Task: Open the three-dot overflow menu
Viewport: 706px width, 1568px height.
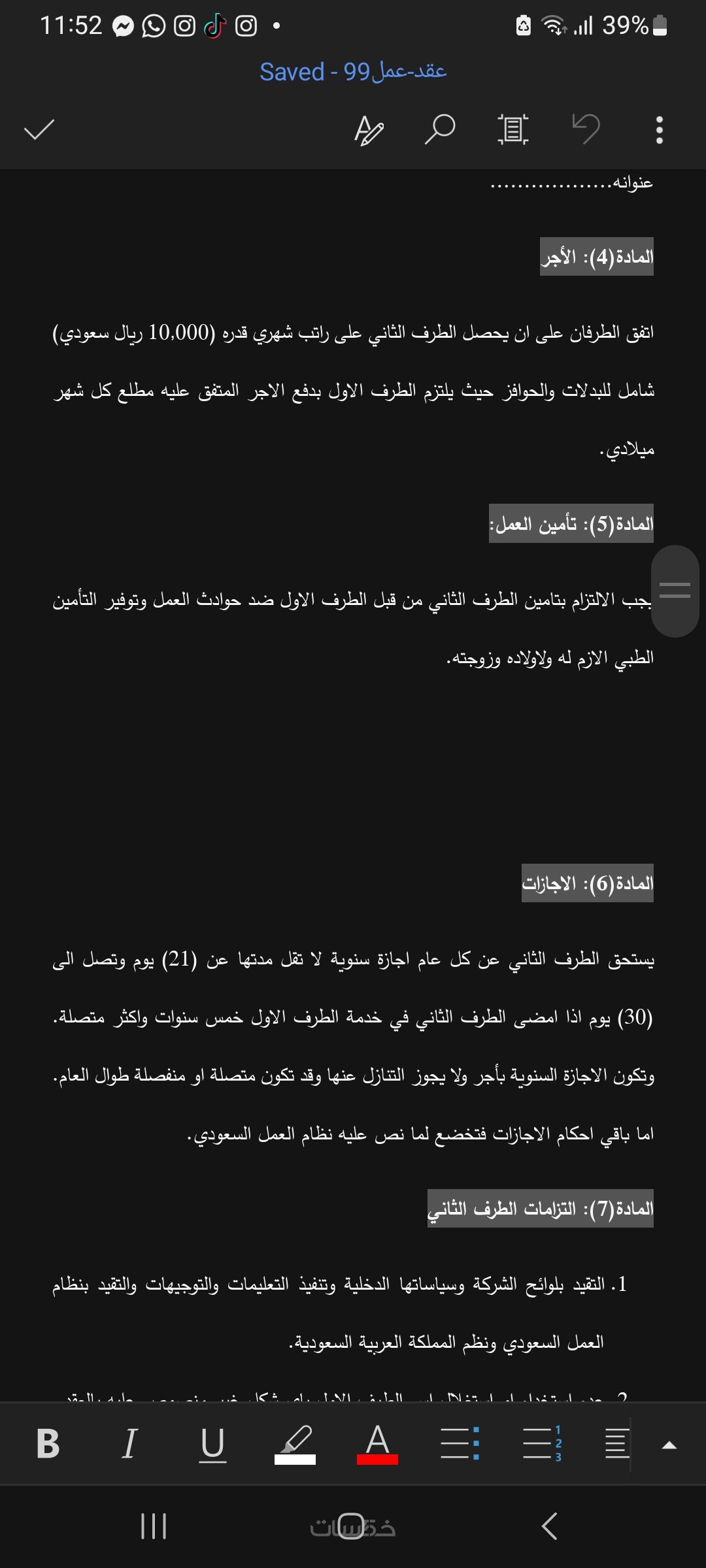Action: click(660, 130)
